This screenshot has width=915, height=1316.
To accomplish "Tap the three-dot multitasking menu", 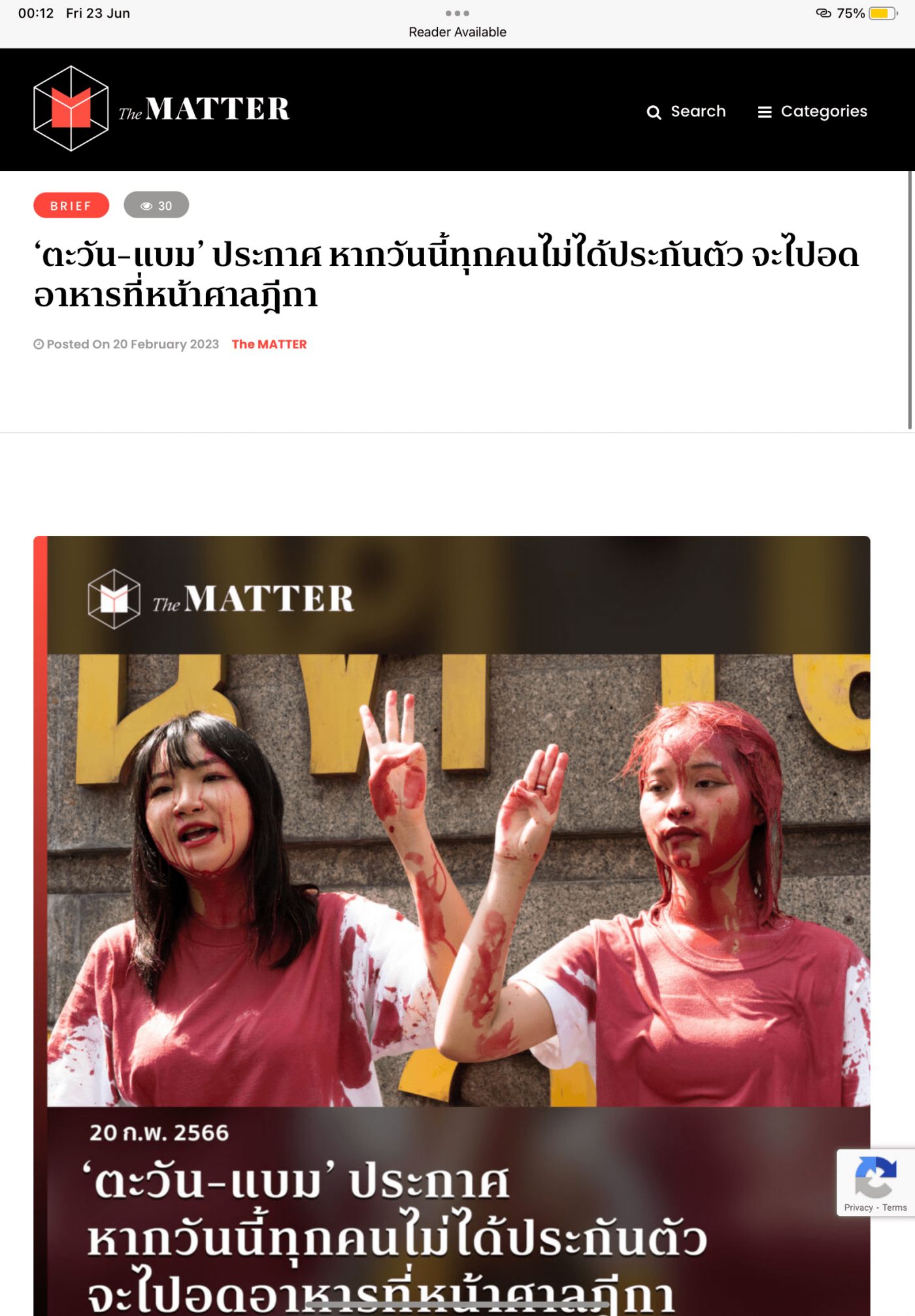I will [457, 13].
